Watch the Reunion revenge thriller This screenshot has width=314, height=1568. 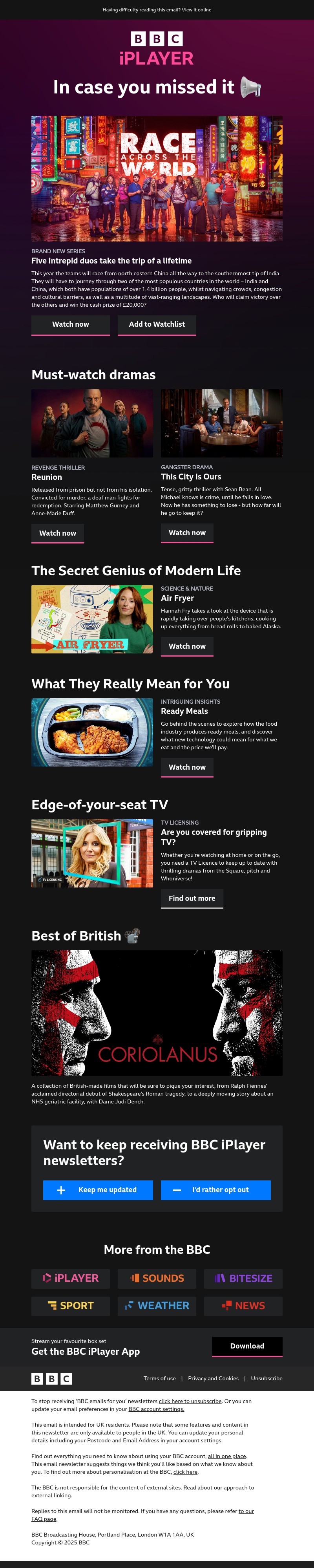click(x=58, y=533)
